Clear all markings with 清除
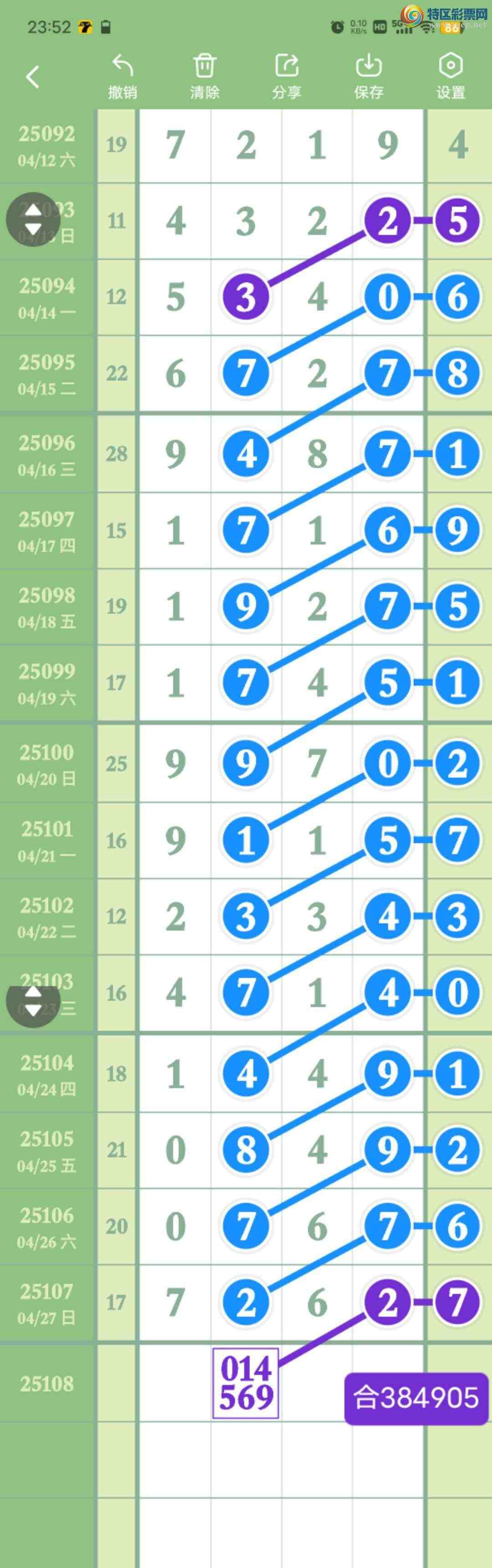The image size is (492, 1568). pos(205,76)
